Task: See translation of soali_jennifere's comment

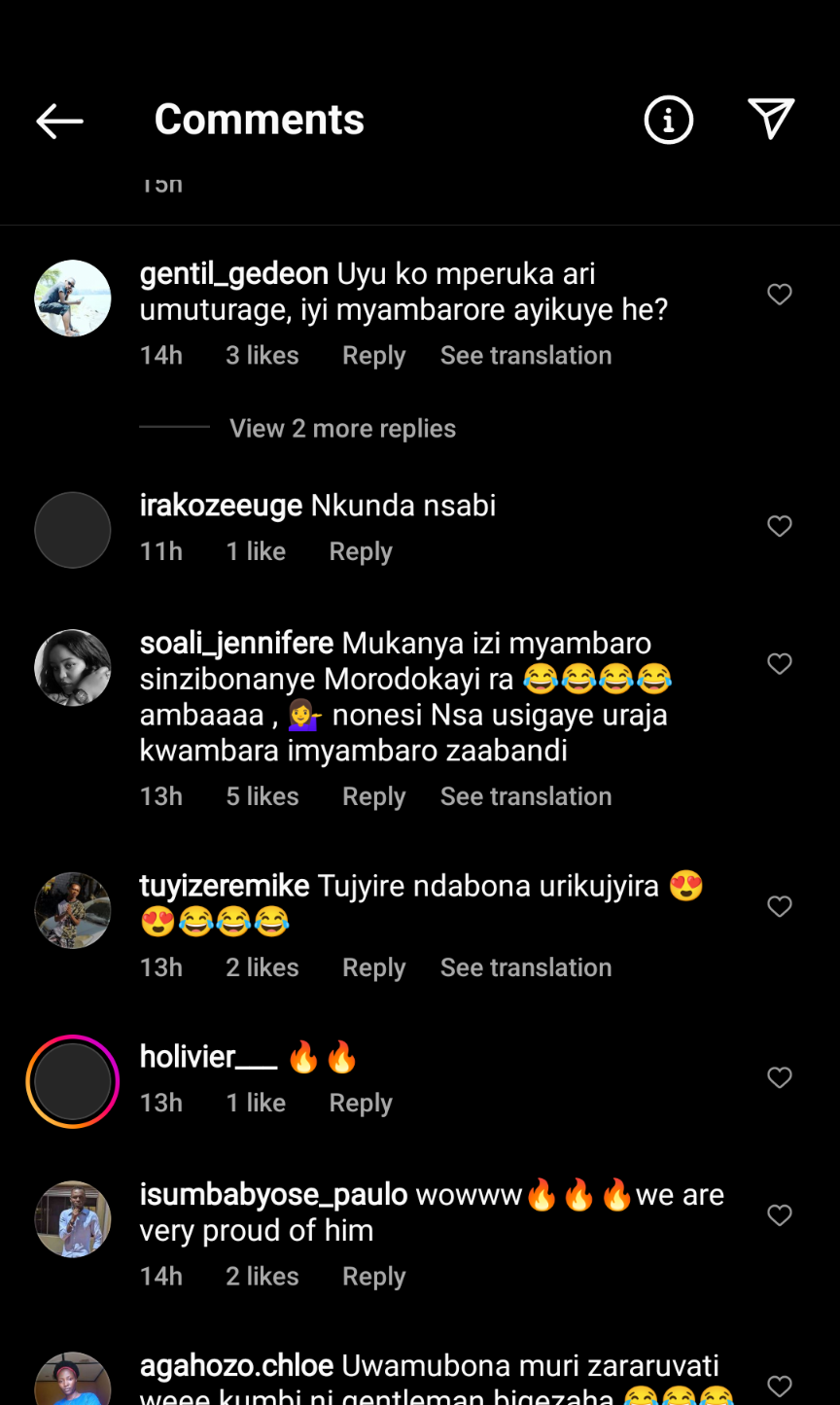Action: 525,796
